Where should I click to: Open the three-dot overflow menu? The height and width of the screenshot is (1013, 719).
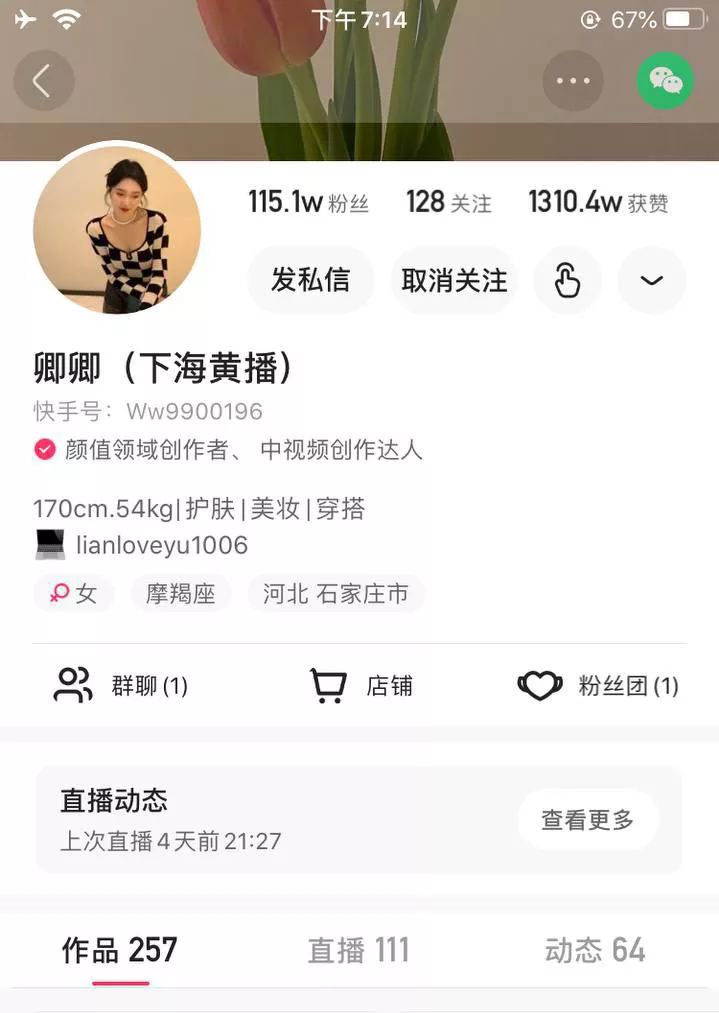click(573, 81)
